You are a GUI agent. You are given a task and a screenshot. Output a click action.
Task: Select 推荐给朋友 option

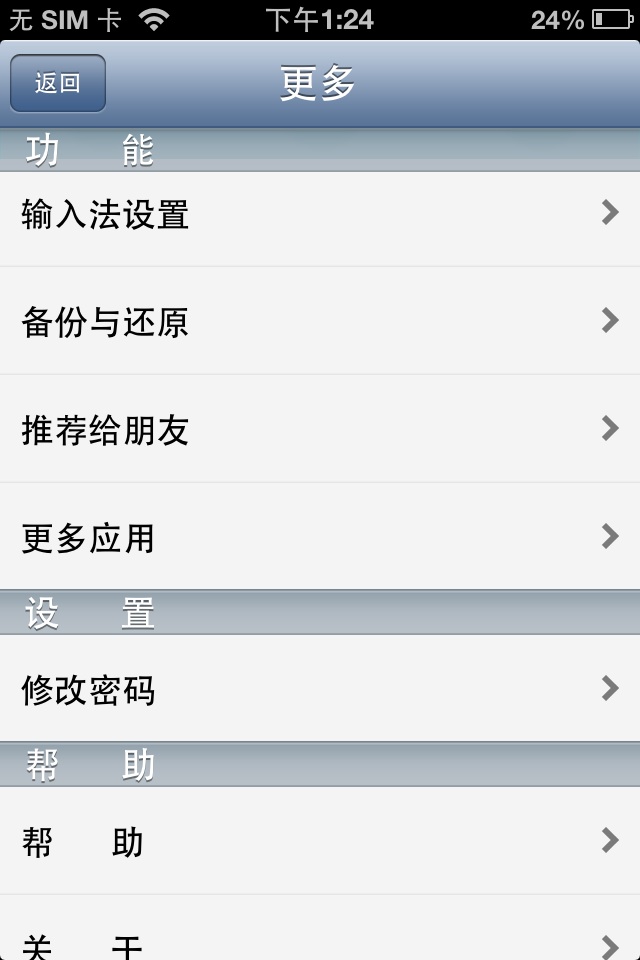click(x=320, y=430)
